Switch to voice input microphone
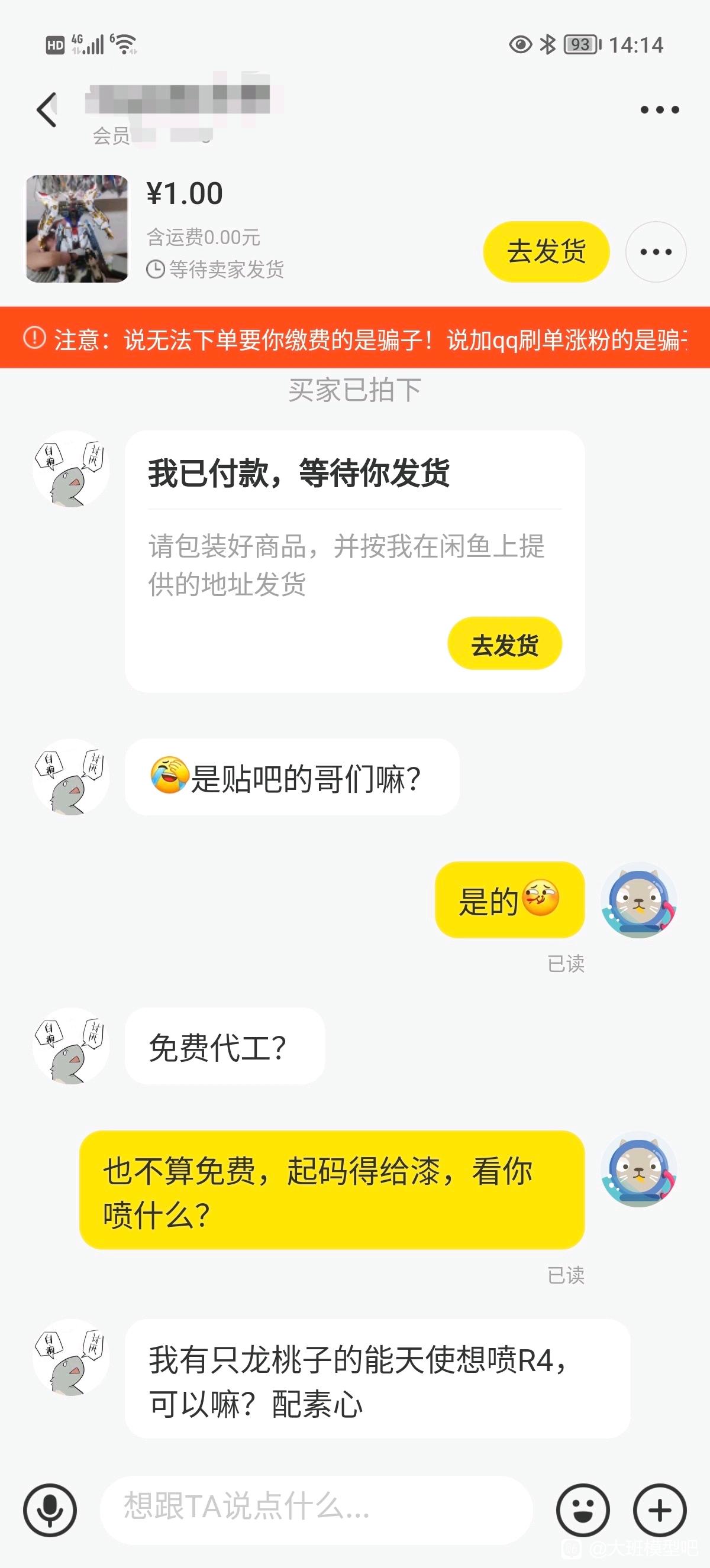 point(50,1510)
